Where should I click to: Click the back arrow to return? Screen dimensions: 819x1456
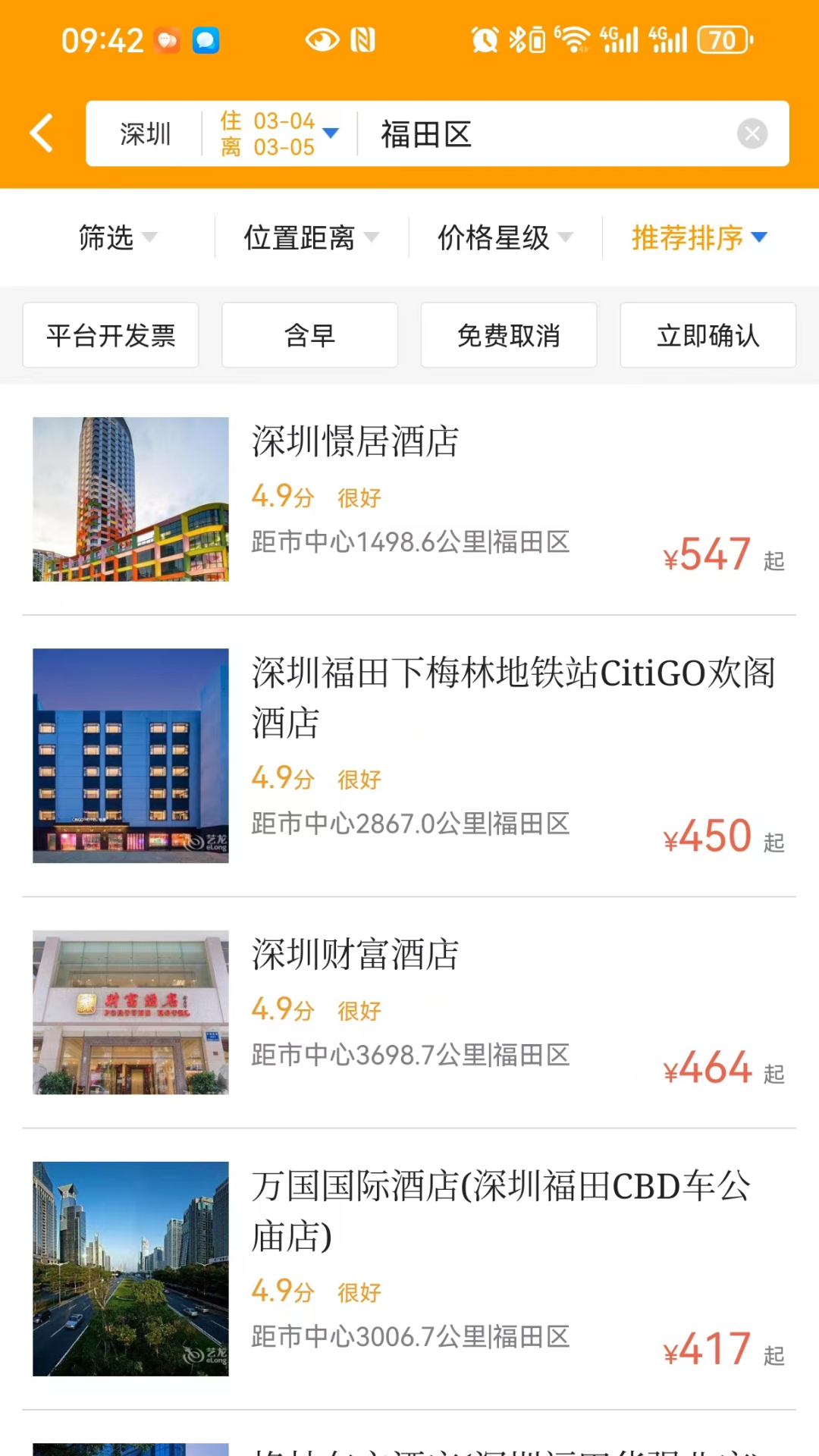(42, 133)
